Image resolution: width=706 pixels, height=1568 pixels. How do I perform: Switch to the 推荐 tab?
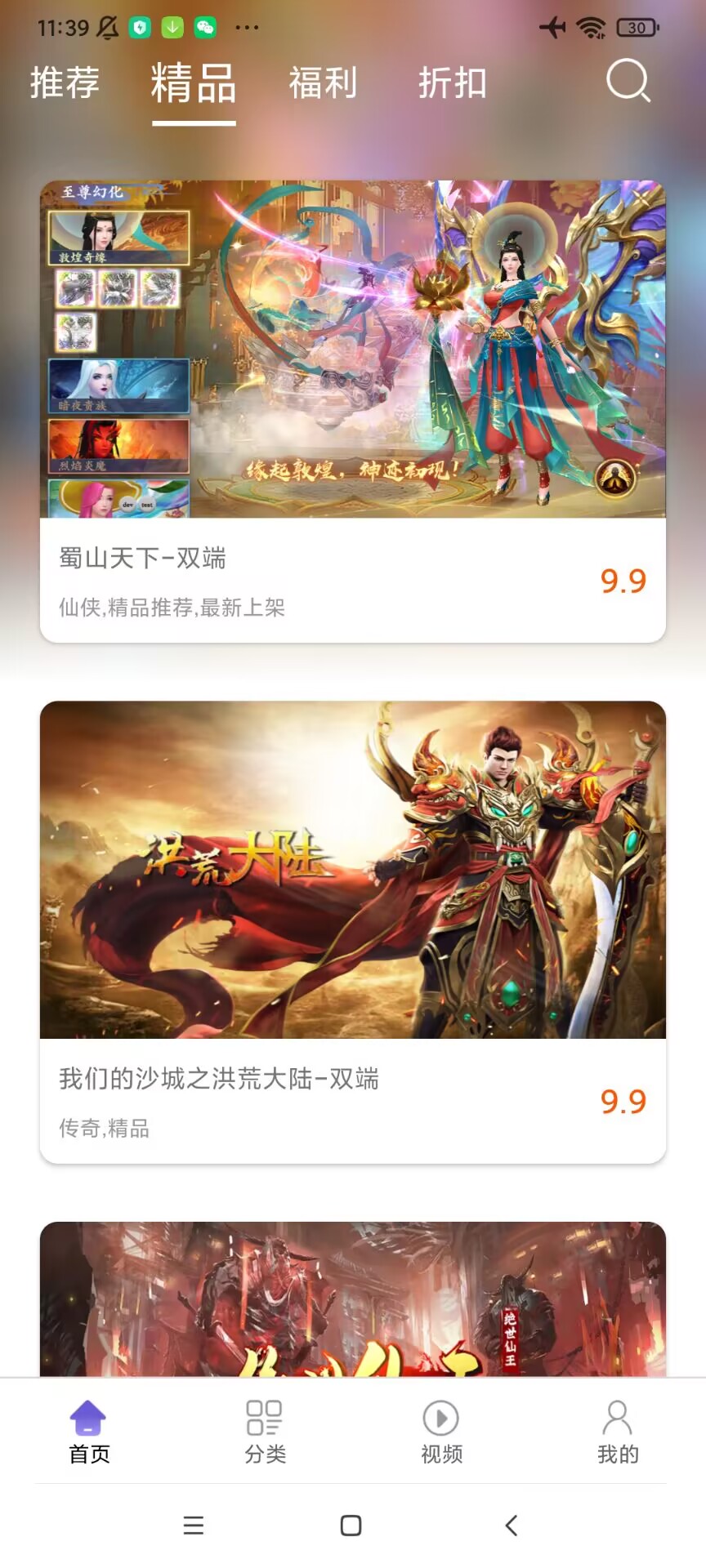[65, 83]
